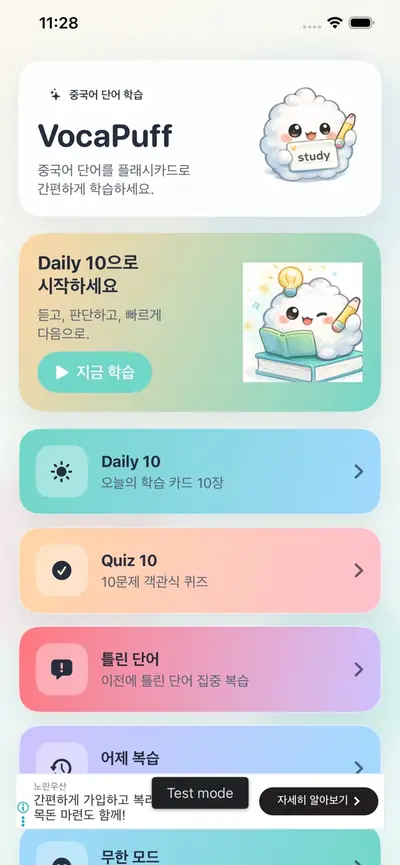This screenshot has height=865, width=400.
Task: Open the 어제 복습 row
Action: tap(200, 750)
